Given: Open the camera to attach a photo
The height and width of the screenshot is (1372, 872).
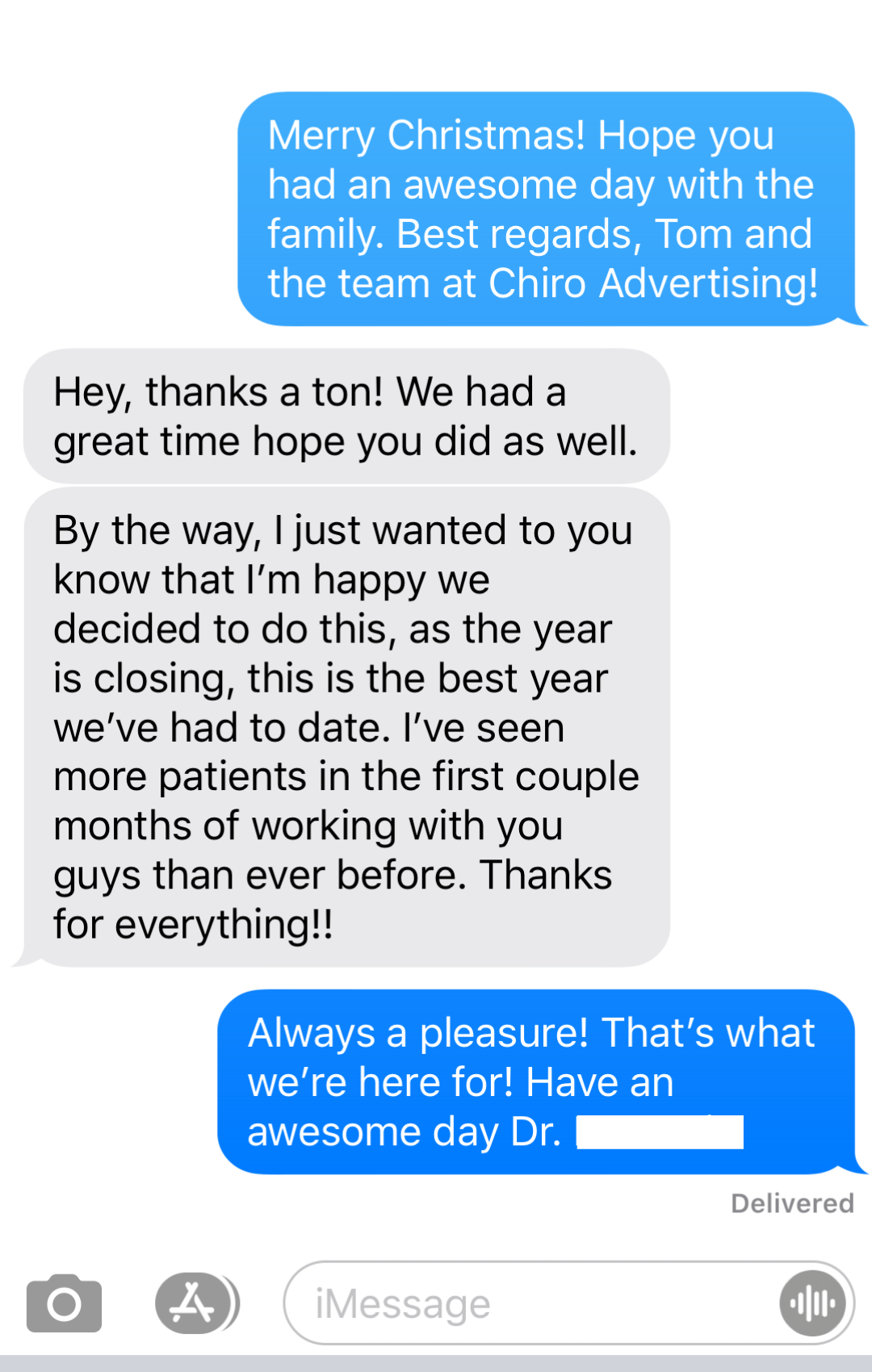Looking at the screenshot, I should [64, 1303].
